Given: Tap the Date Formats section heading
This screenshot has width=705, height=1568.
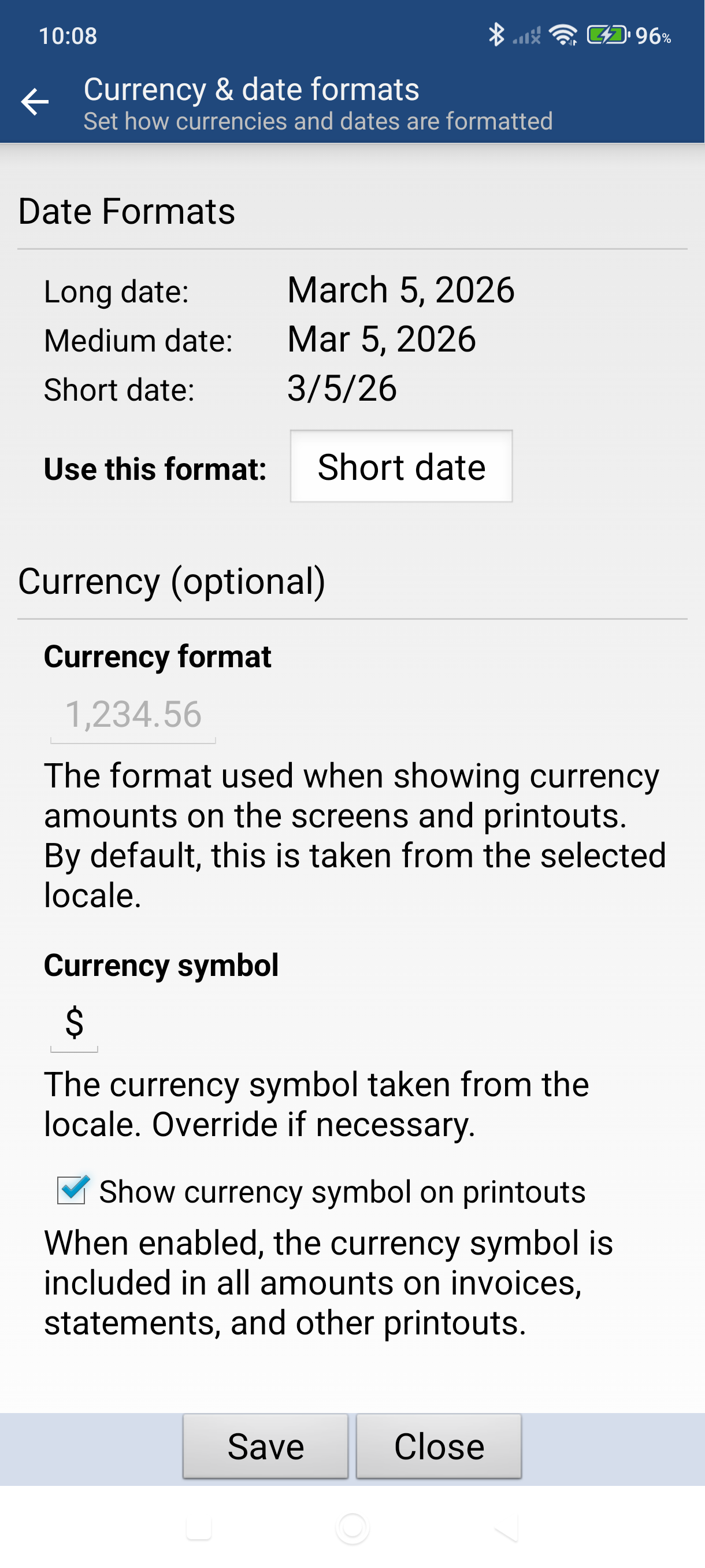Looking at the screenshot, I should pos(127,211).
